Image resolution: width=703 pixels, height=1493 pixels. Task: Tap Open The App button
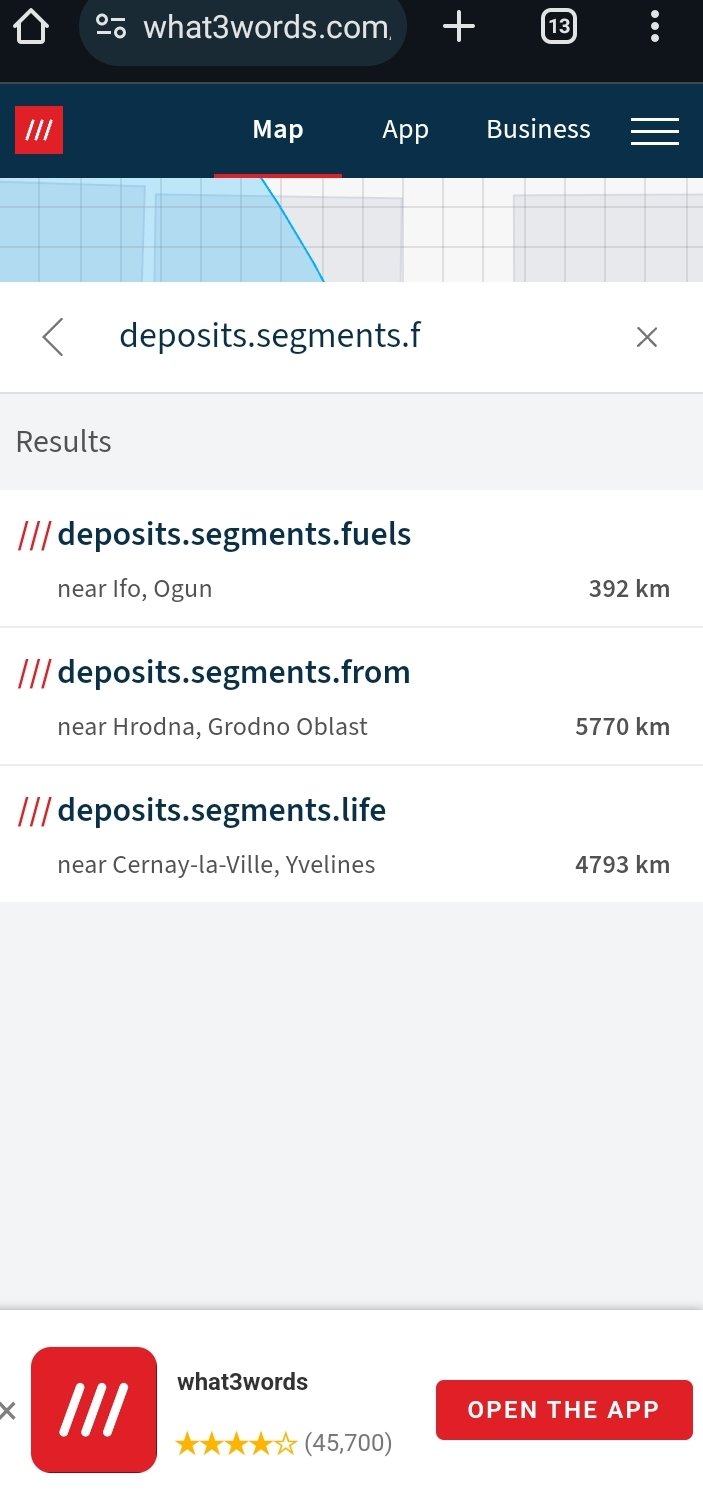564,1410
